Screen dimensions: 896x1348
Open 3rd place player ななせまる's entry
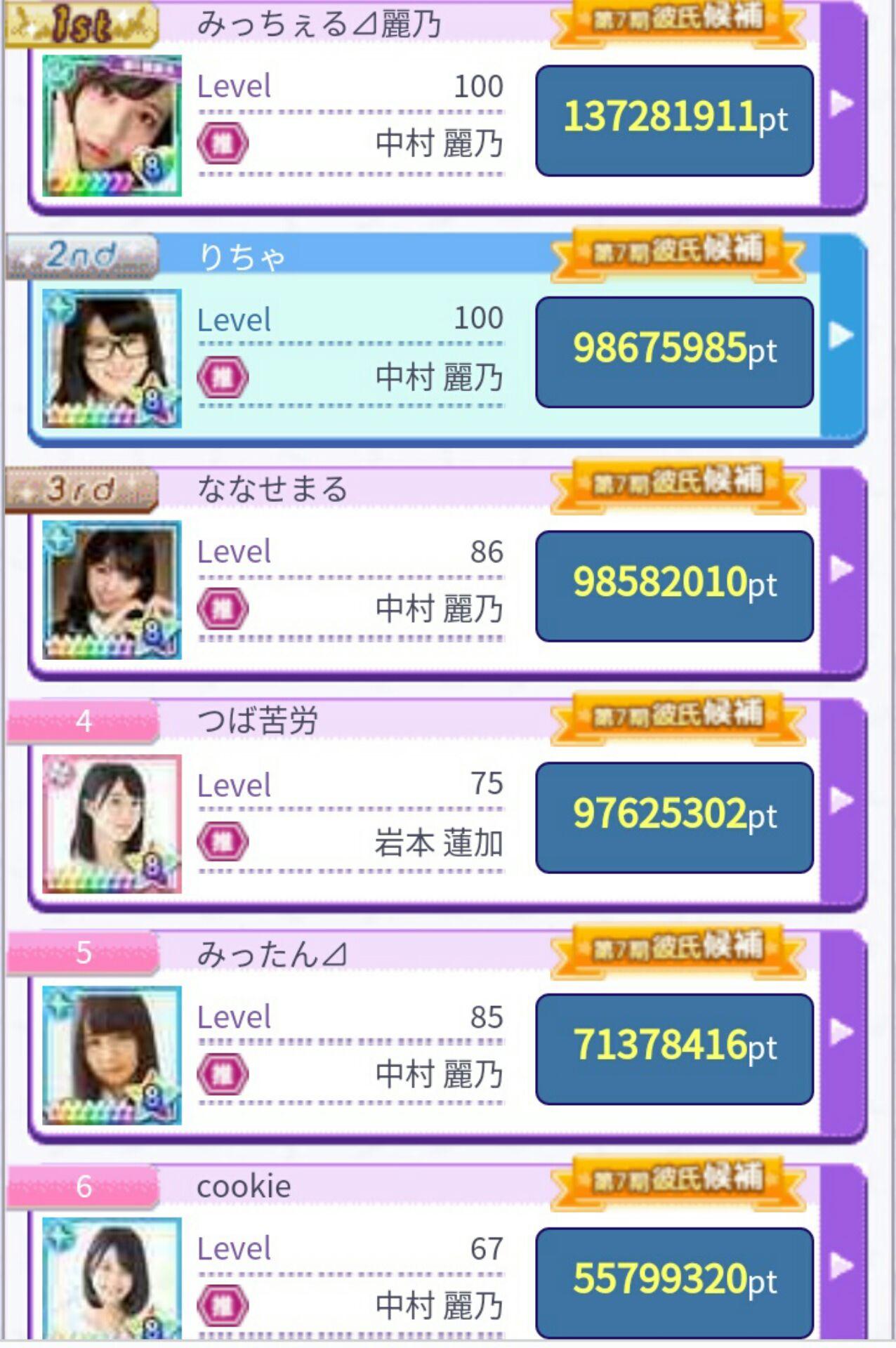click(x=841, y=569)
